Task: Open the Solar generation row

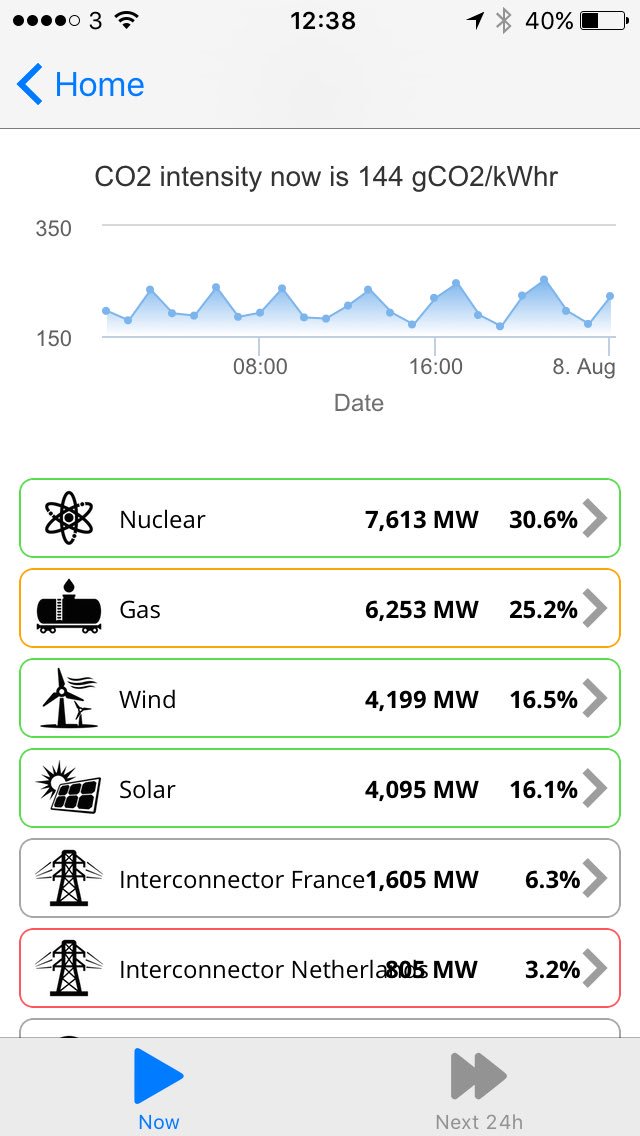Action: point(320,788)
